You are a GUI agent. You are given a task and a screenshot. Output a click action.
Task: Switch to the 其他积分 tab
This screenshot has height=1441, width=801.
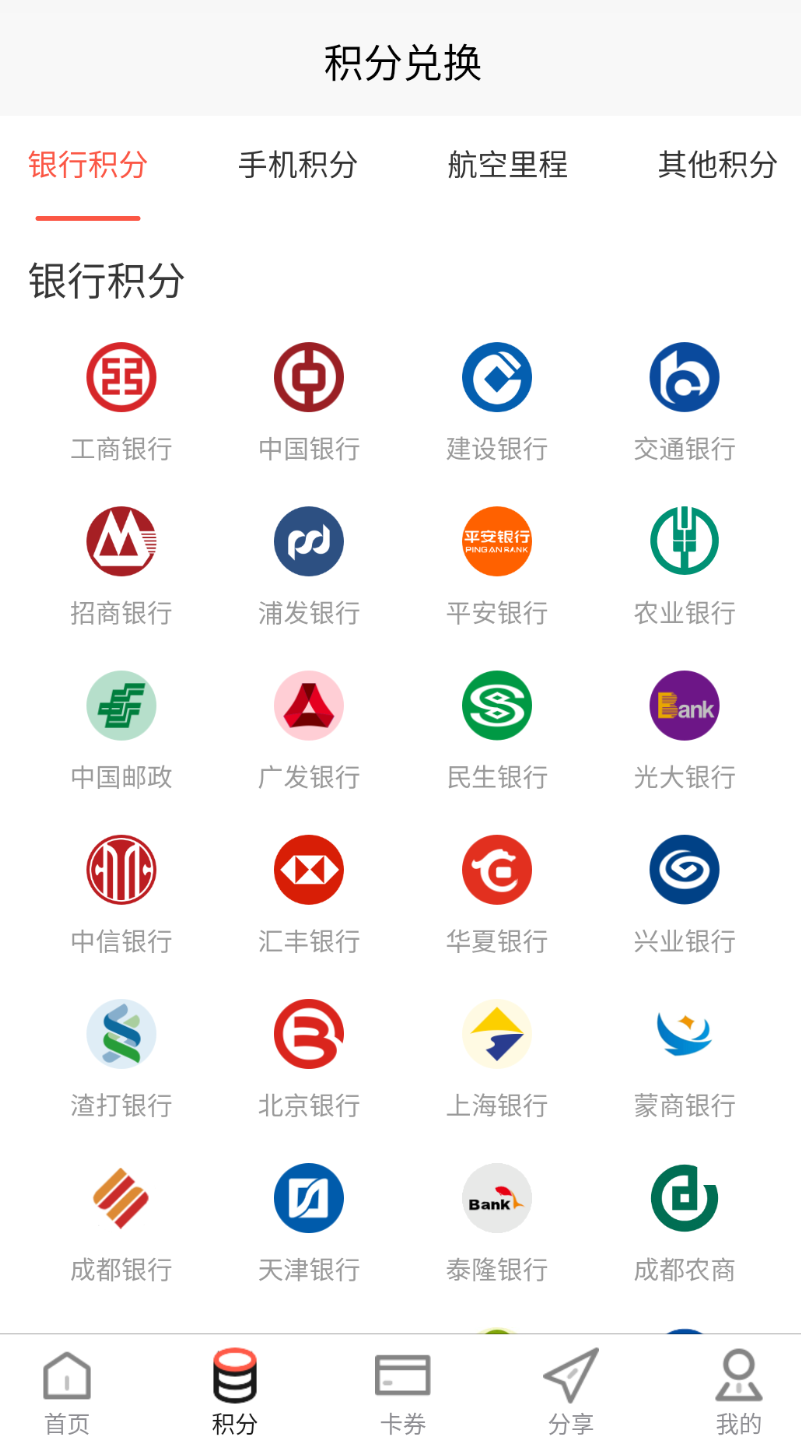[x=717, y=165]
